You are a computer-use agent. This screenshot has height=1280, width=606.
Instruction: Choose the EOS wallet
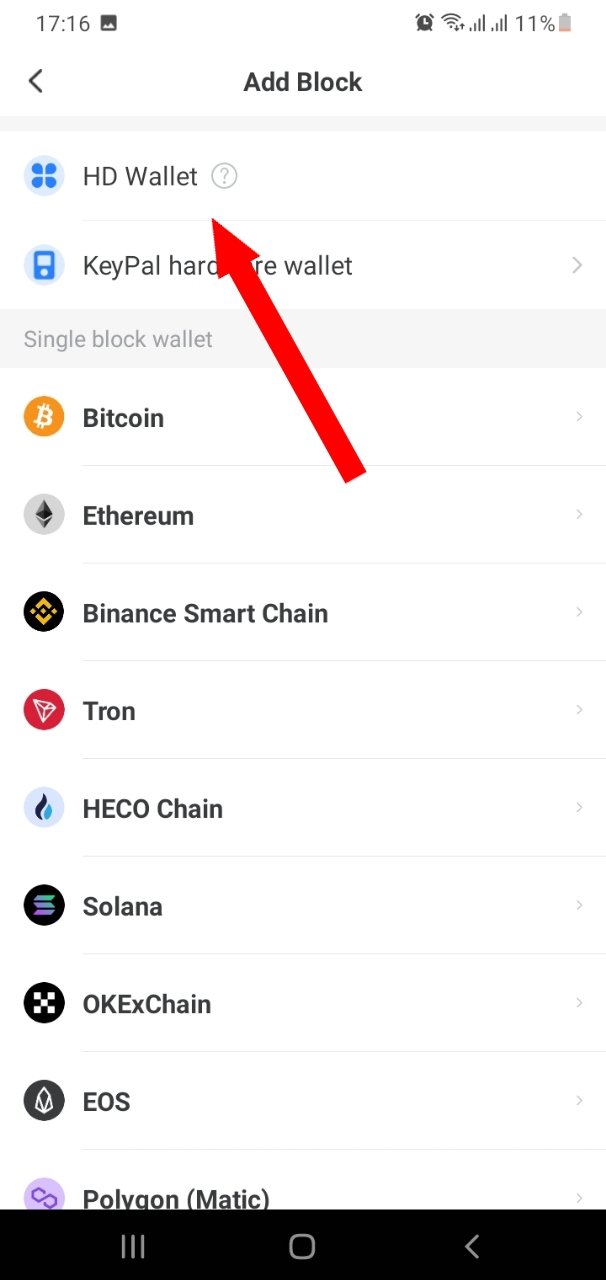tap(303, 1101)
